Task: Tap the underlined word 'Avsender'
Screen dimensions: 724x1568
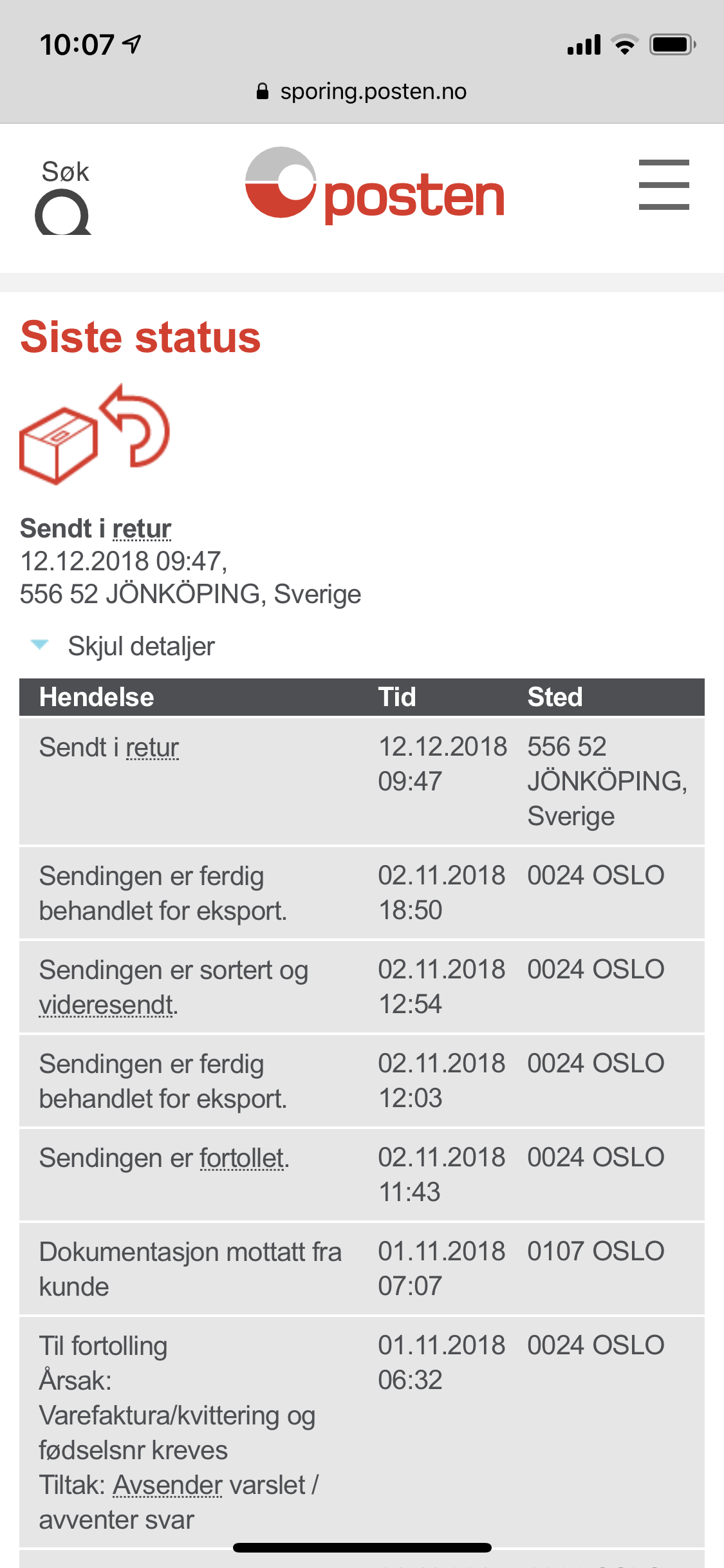Action: (168, 1485)
